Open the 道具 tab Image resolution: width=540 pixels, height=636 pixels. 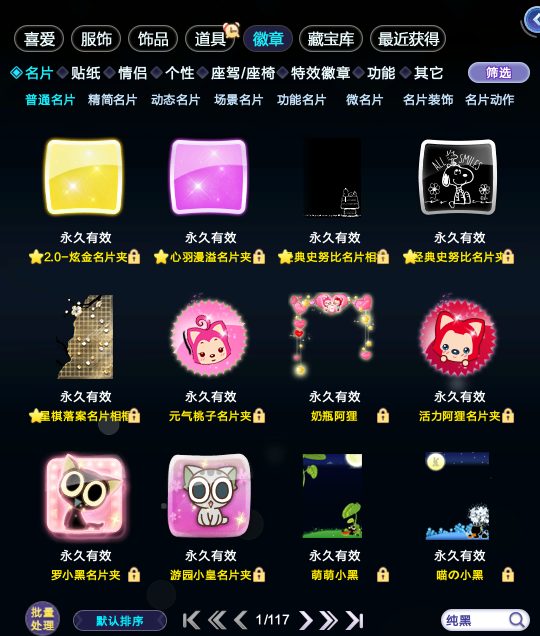(x=210, y=39)
